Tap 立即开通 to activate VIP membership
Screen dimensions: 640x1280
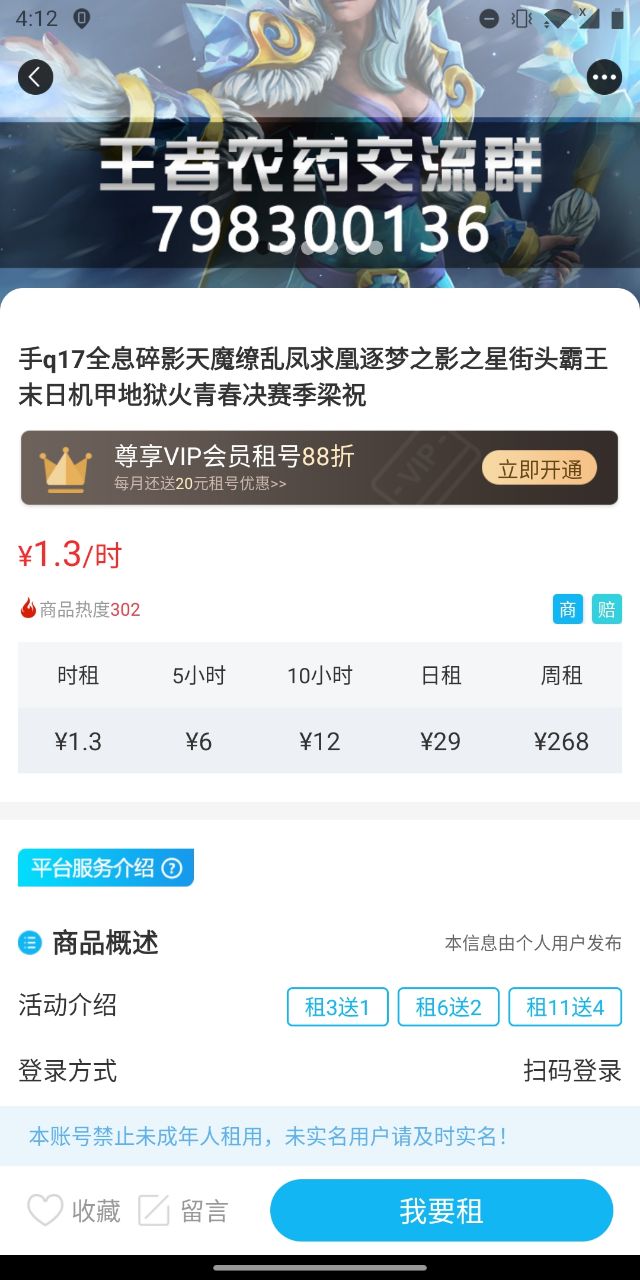pyautogui.click(x=539, y=468)
